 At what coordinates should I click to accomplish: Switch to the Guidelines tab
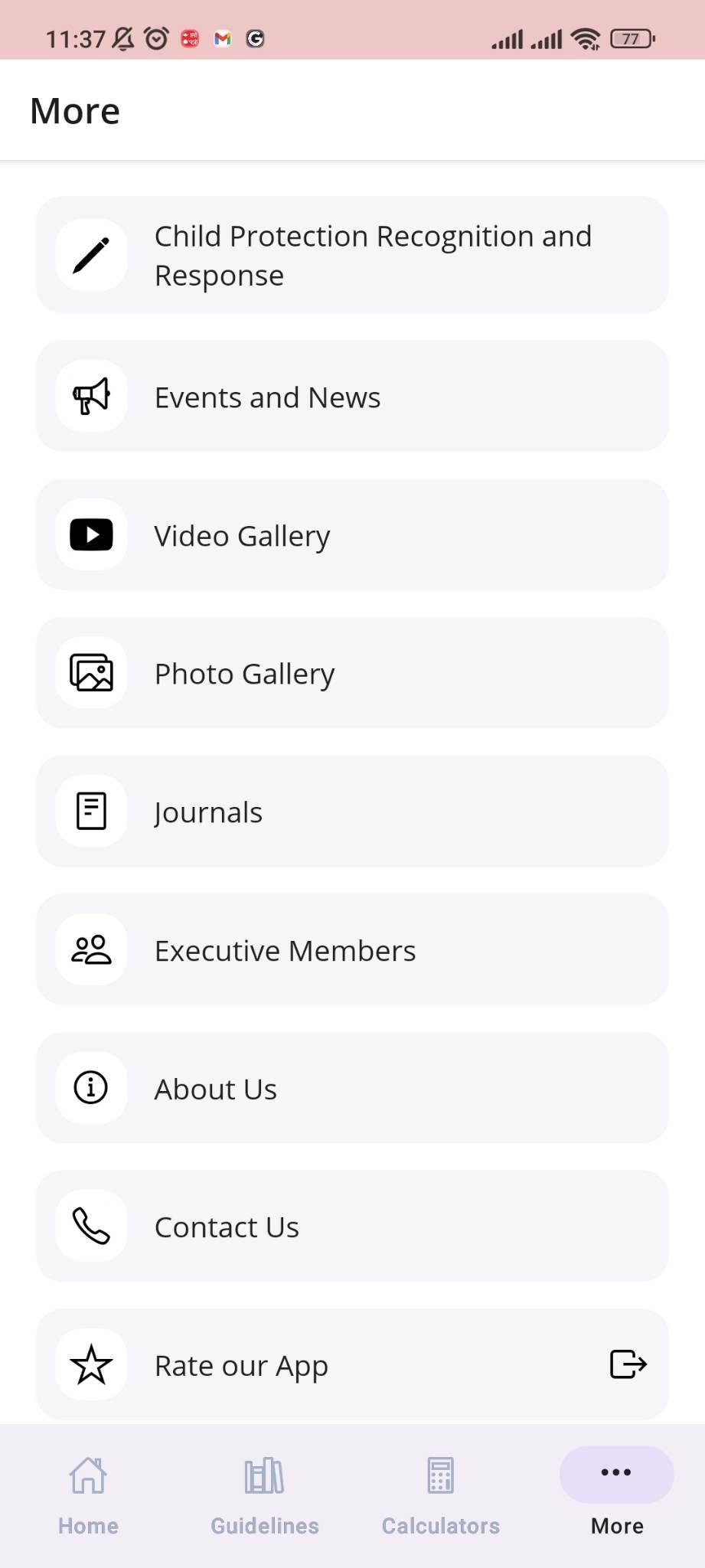pos(265,1495)
